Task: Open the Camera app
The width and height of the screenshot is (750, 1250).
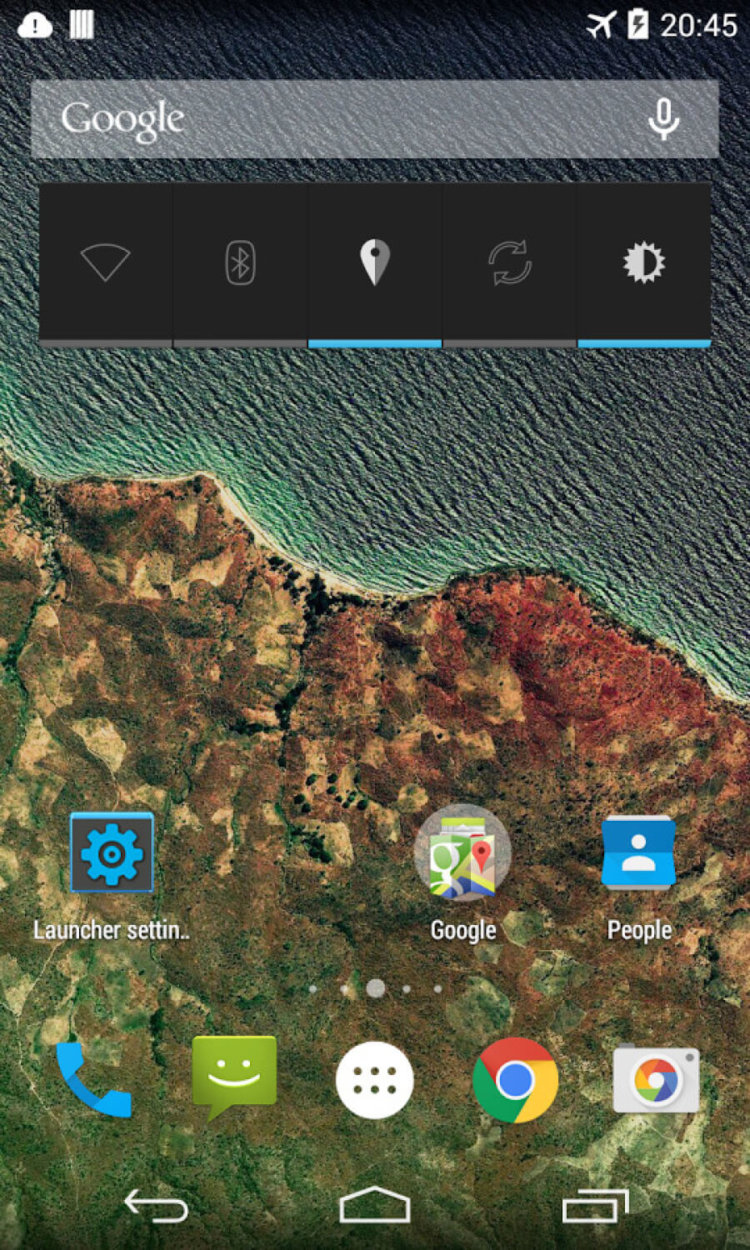Action: pos(658,1080)
